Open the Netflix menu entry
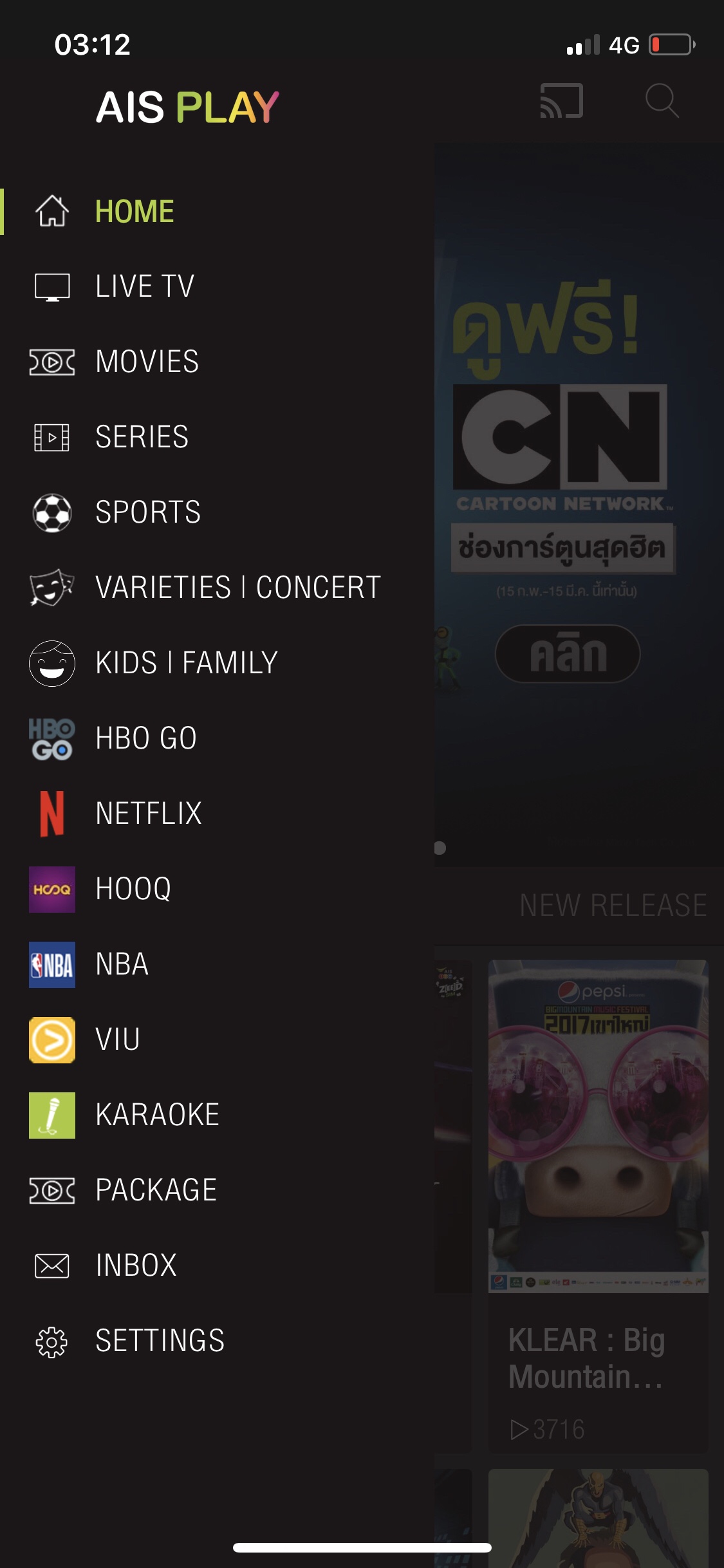Viewport: 724px width, 1568px height. pos(148,814)
